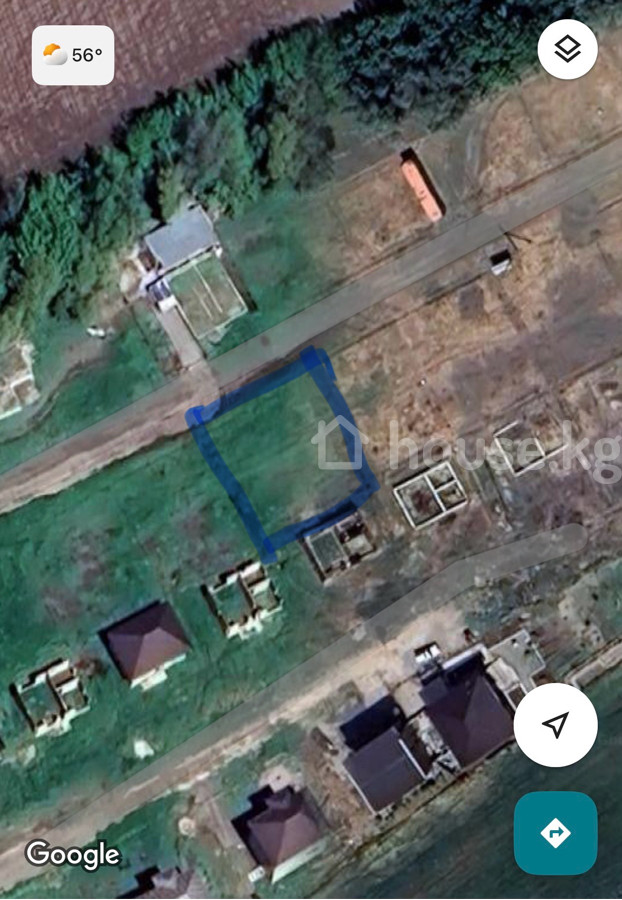Center map on my location
The height and width of the screenshot is (900, 622).
[555, 725]
